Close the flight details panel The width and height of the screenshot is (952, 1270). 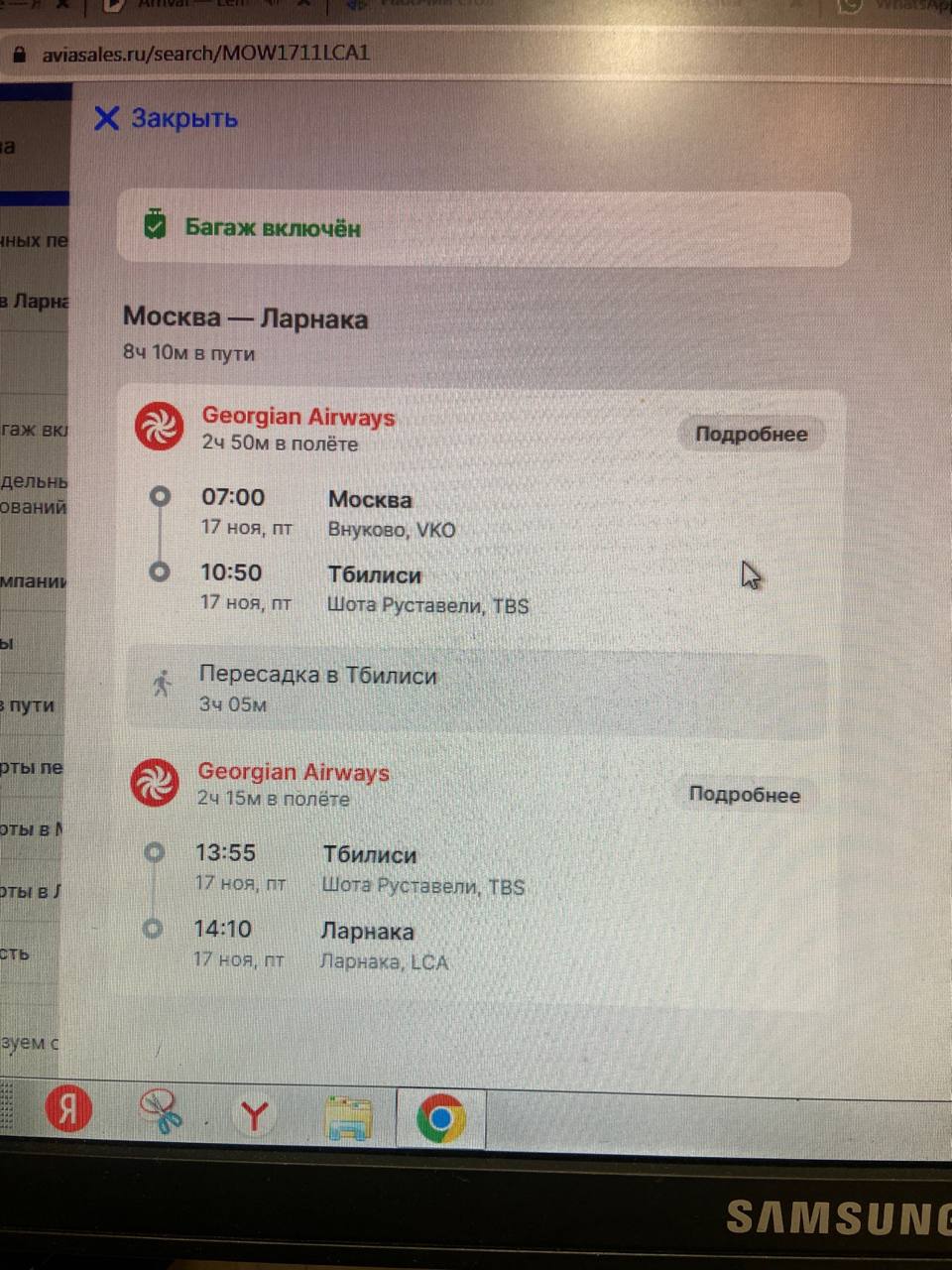166,119
